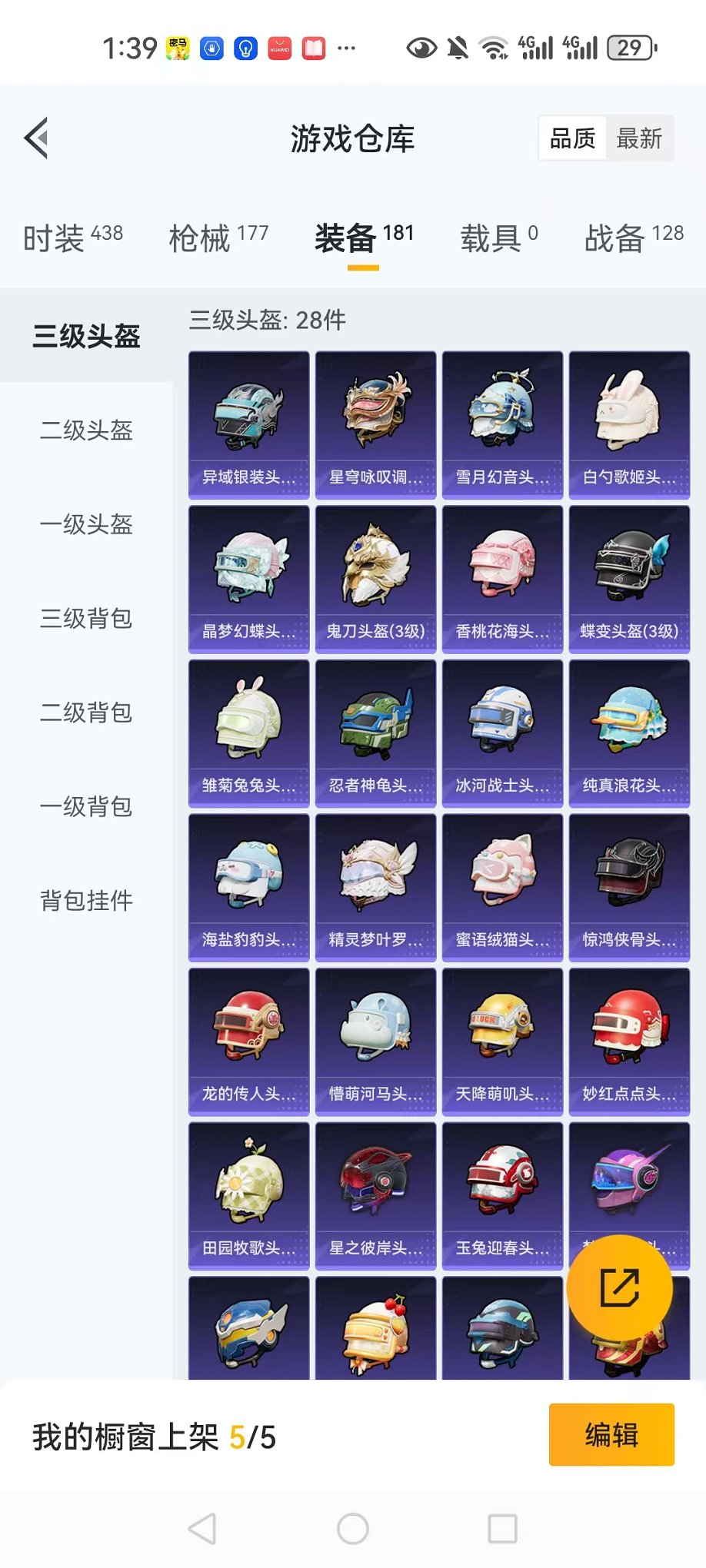This screenshot has width=706, height=1568.
Task: Open the 异域银装头 helmet tile
Action: click(x=248, y=426)
